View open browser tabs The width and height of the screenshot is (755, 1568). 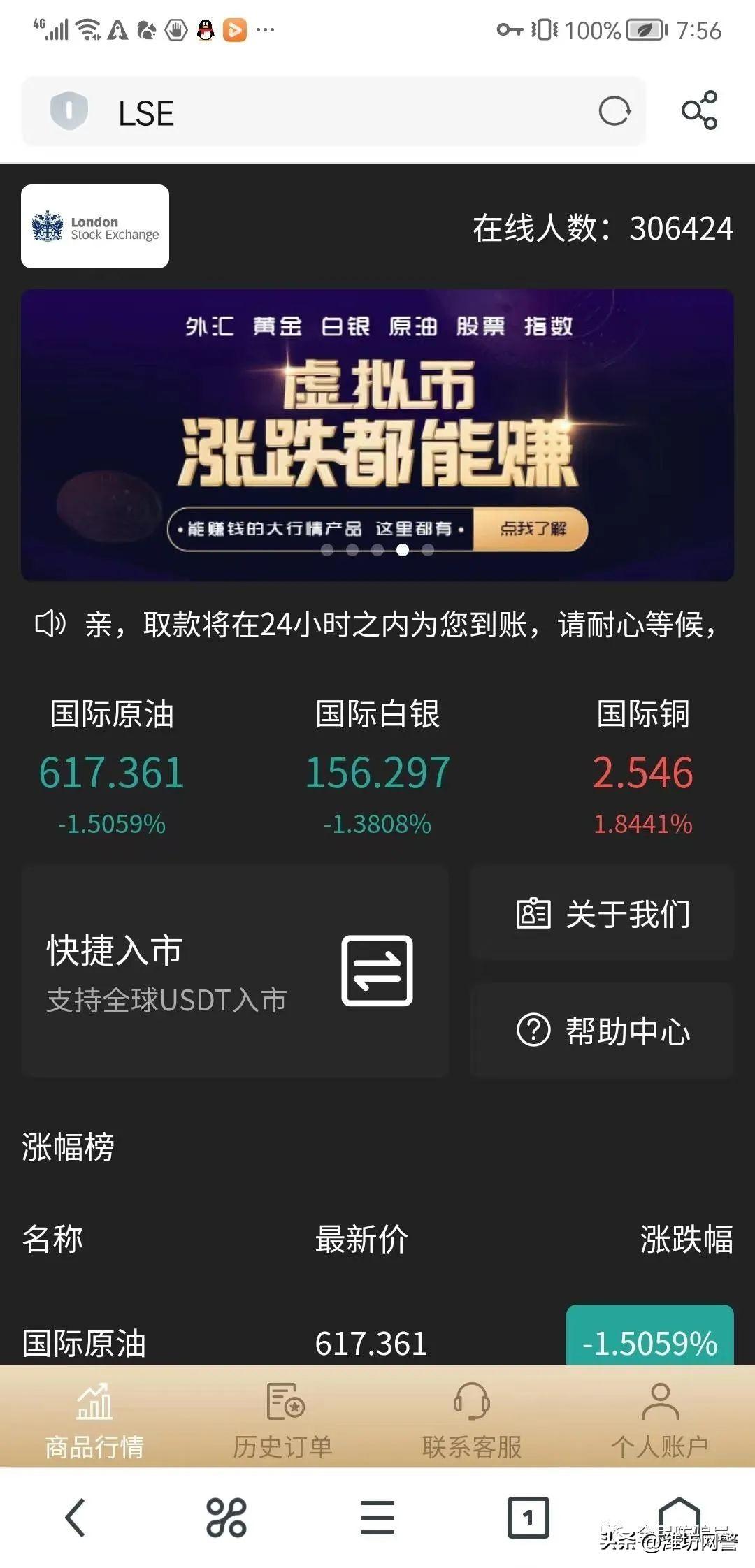click(528, 1518)
